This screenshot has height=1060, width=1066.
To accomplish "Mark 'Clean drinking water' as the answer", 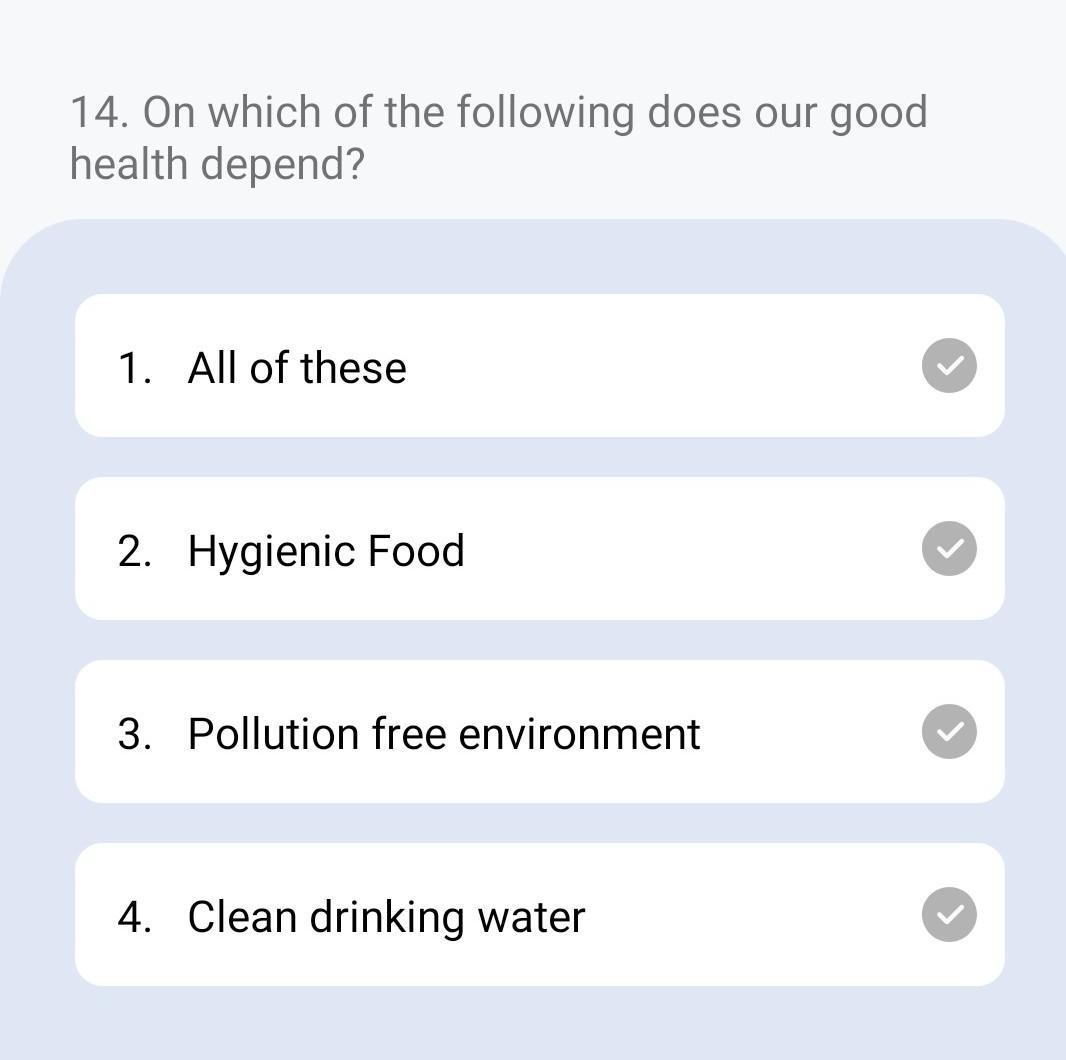I will [x=539, y=915].
